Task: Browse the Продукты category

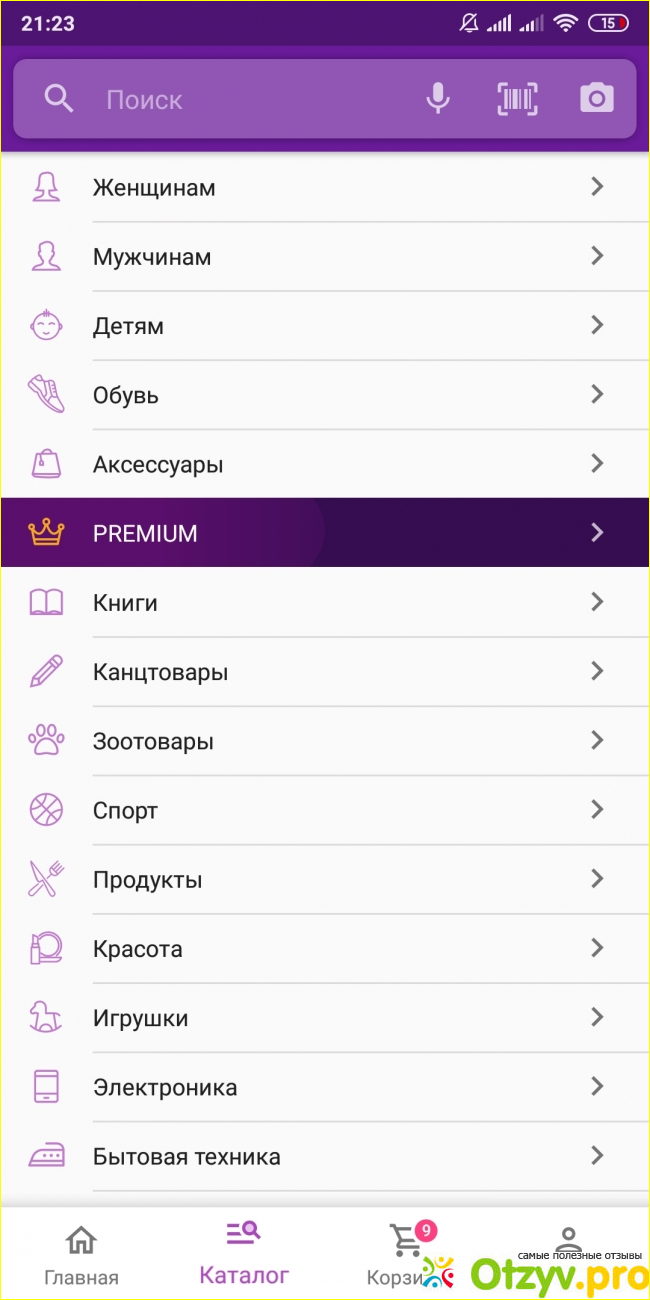Action: coord(325,880)
